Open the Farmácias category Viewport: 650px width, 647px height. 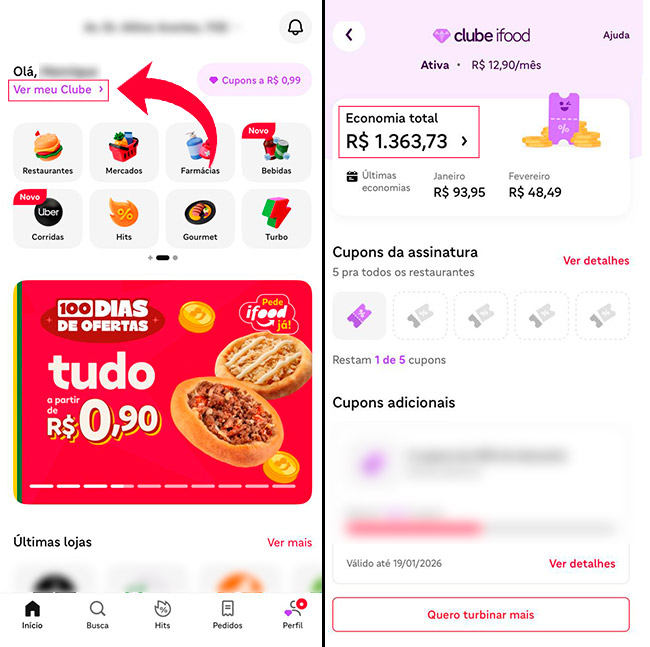point(200,152)
